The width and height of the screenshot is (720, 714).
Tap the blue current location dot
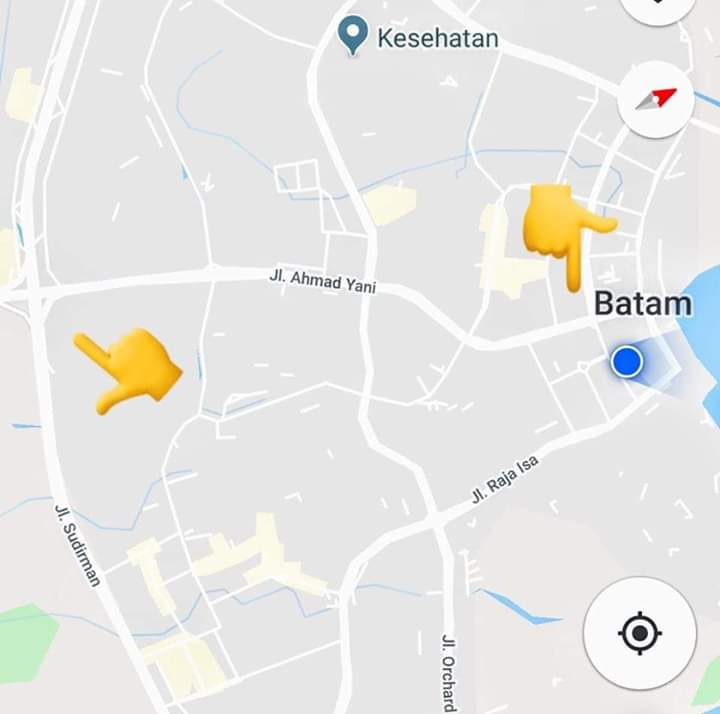point(627,361)
